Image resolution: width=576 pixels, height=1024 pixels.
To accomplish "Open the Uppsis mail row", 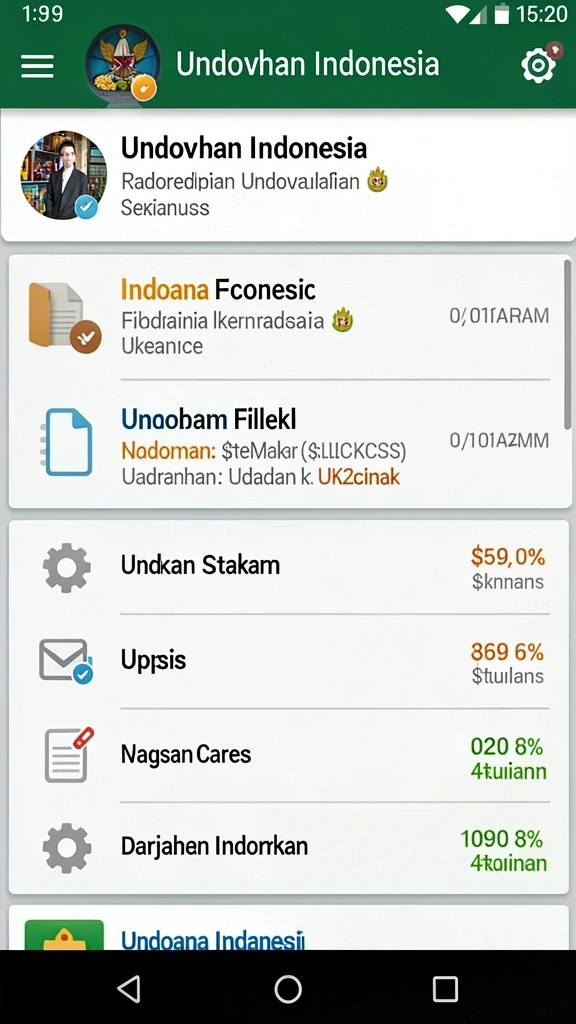I will tap(288, 661).
